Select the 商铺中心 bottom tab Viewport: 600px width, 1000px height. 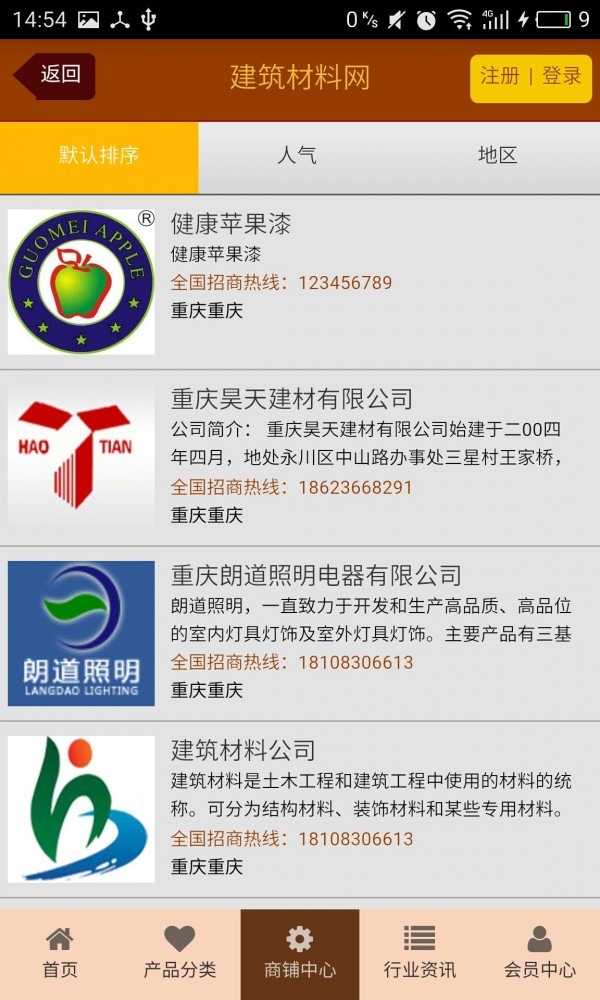[x=300, y=952]
